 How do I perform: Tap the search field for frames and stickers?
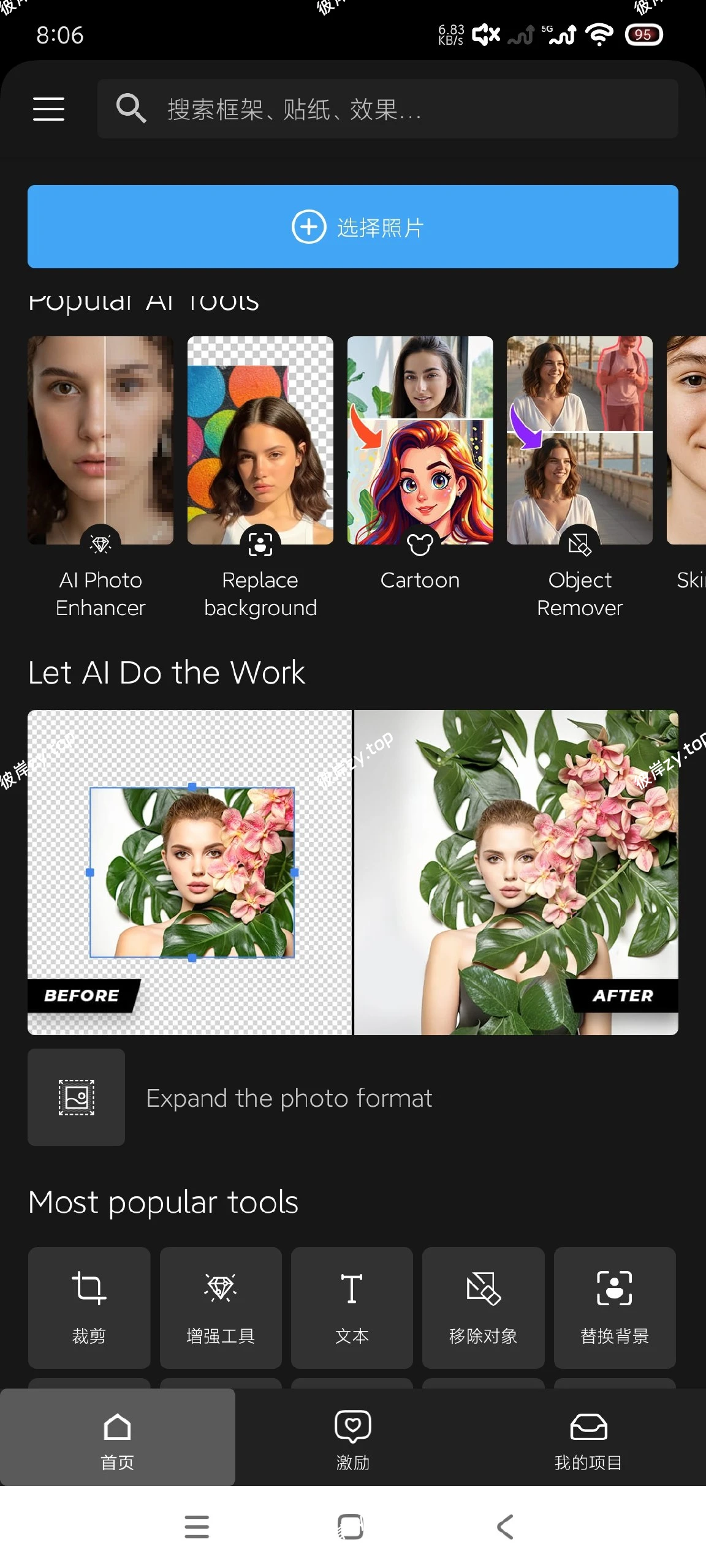pyautogui.click(x=387, y=109)
